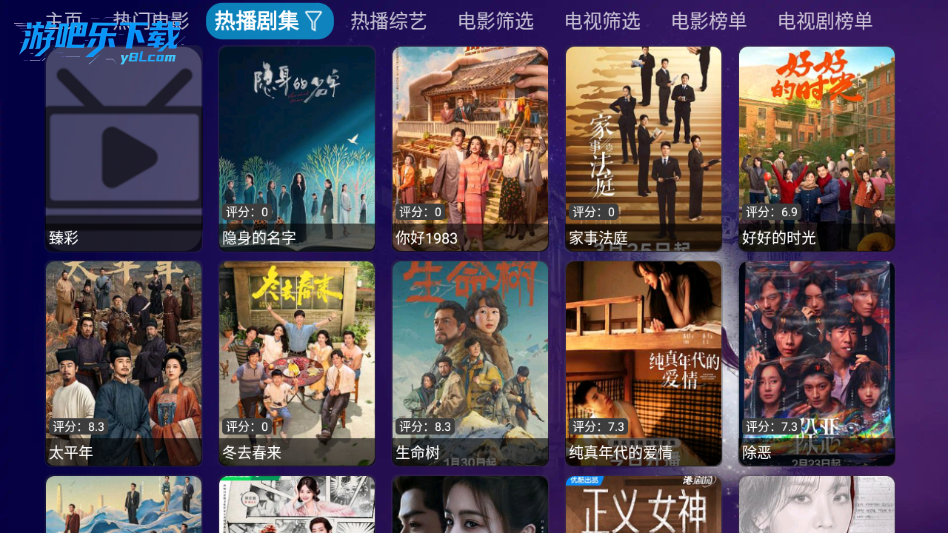Select the series 你好1983
This screenshot has width=948, height=533.
470,148
